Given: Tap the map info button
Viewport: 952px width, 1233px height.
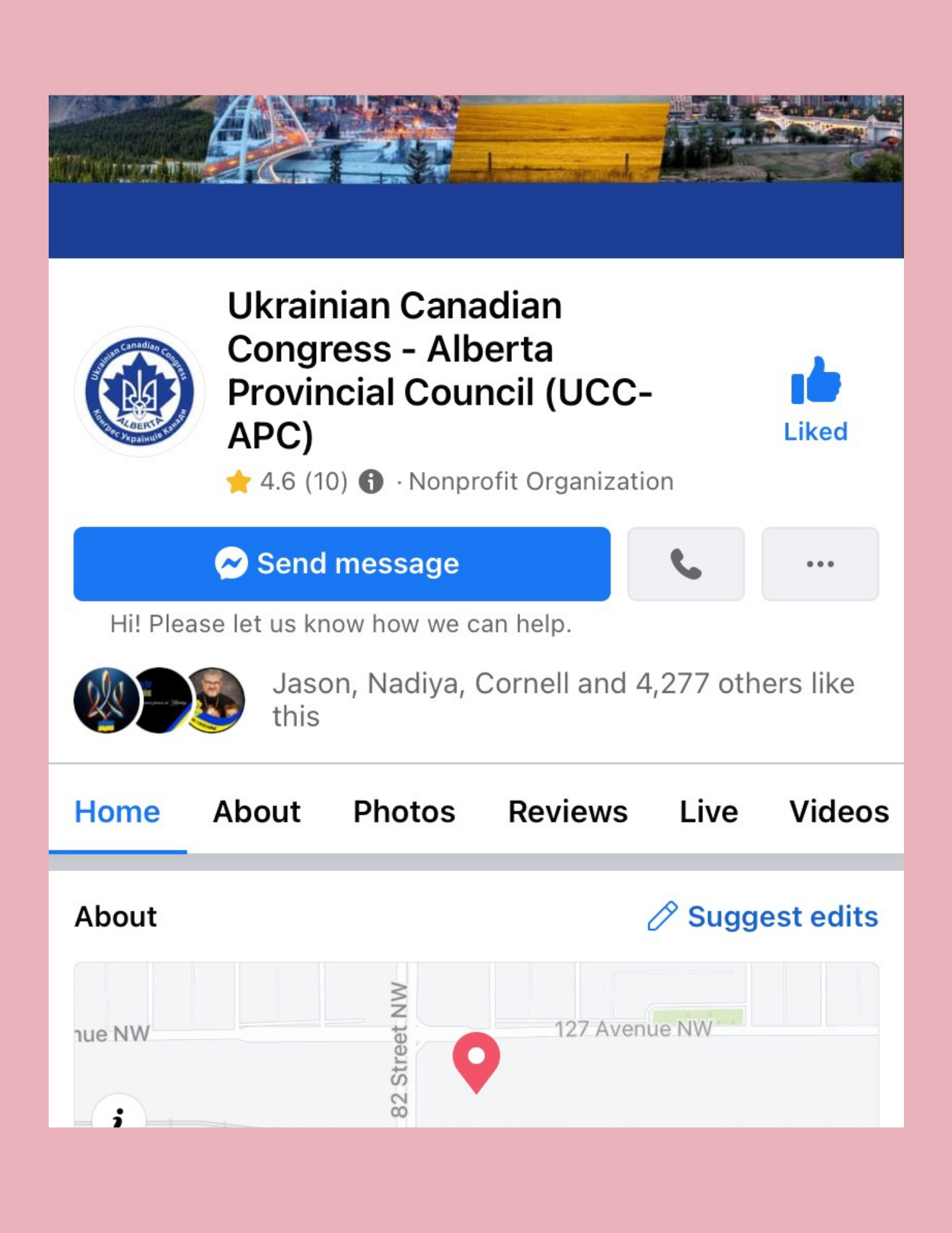Looking at the screenshot, I should tap(118, 1115).
